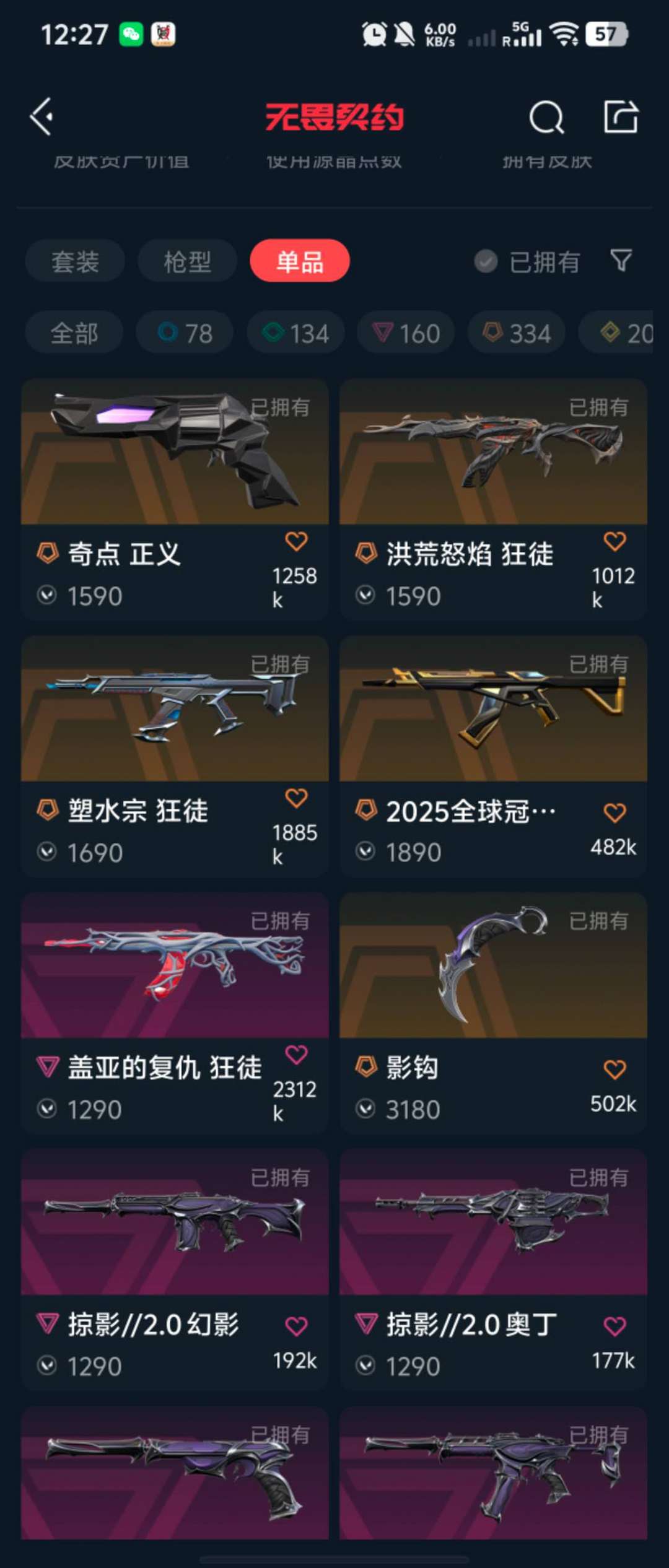
Task: Open search from the top bar
Action: pos(546,117)
